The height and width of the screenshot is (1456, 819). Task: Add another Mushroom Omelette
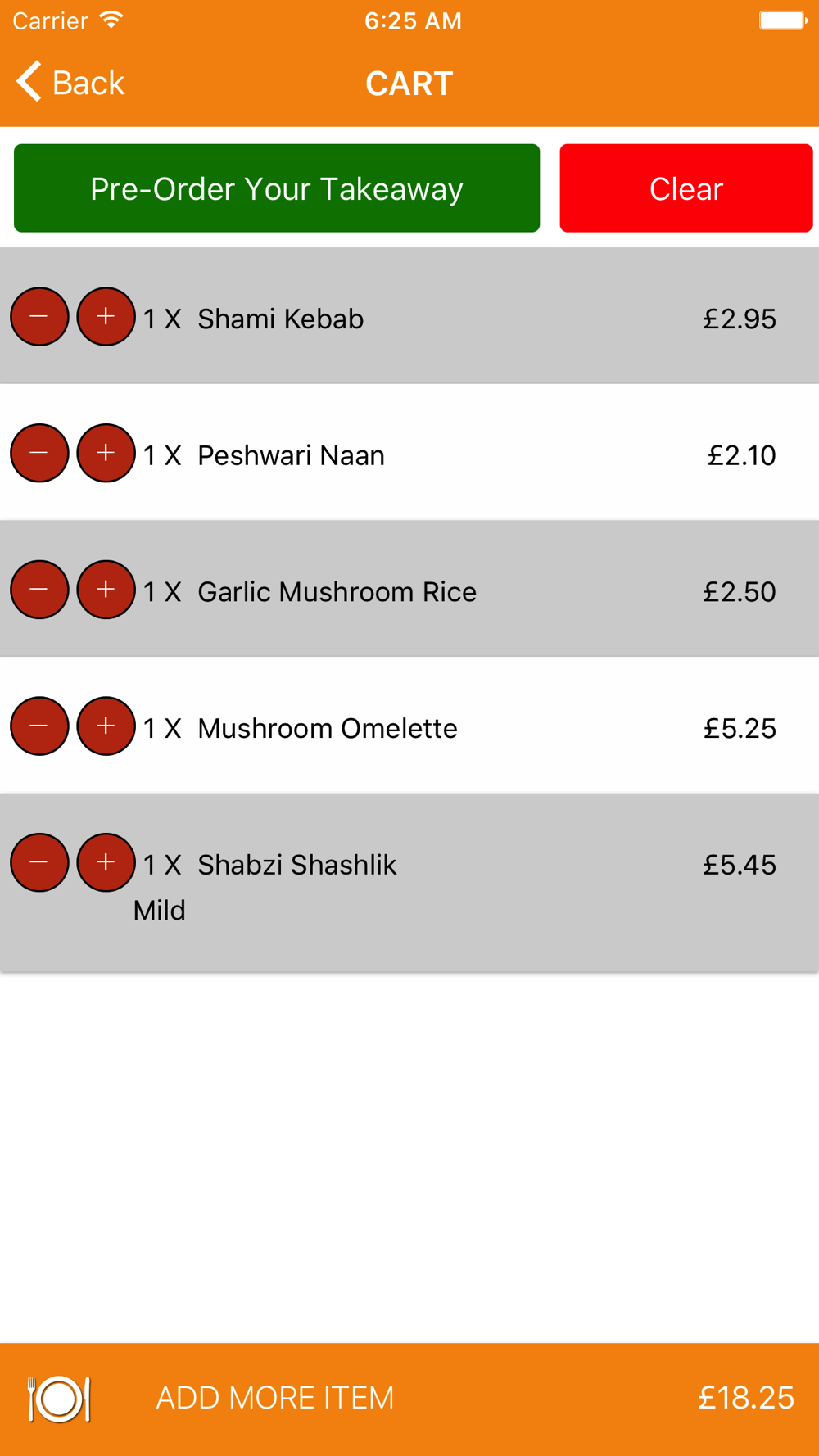click(x=106, y=726)
